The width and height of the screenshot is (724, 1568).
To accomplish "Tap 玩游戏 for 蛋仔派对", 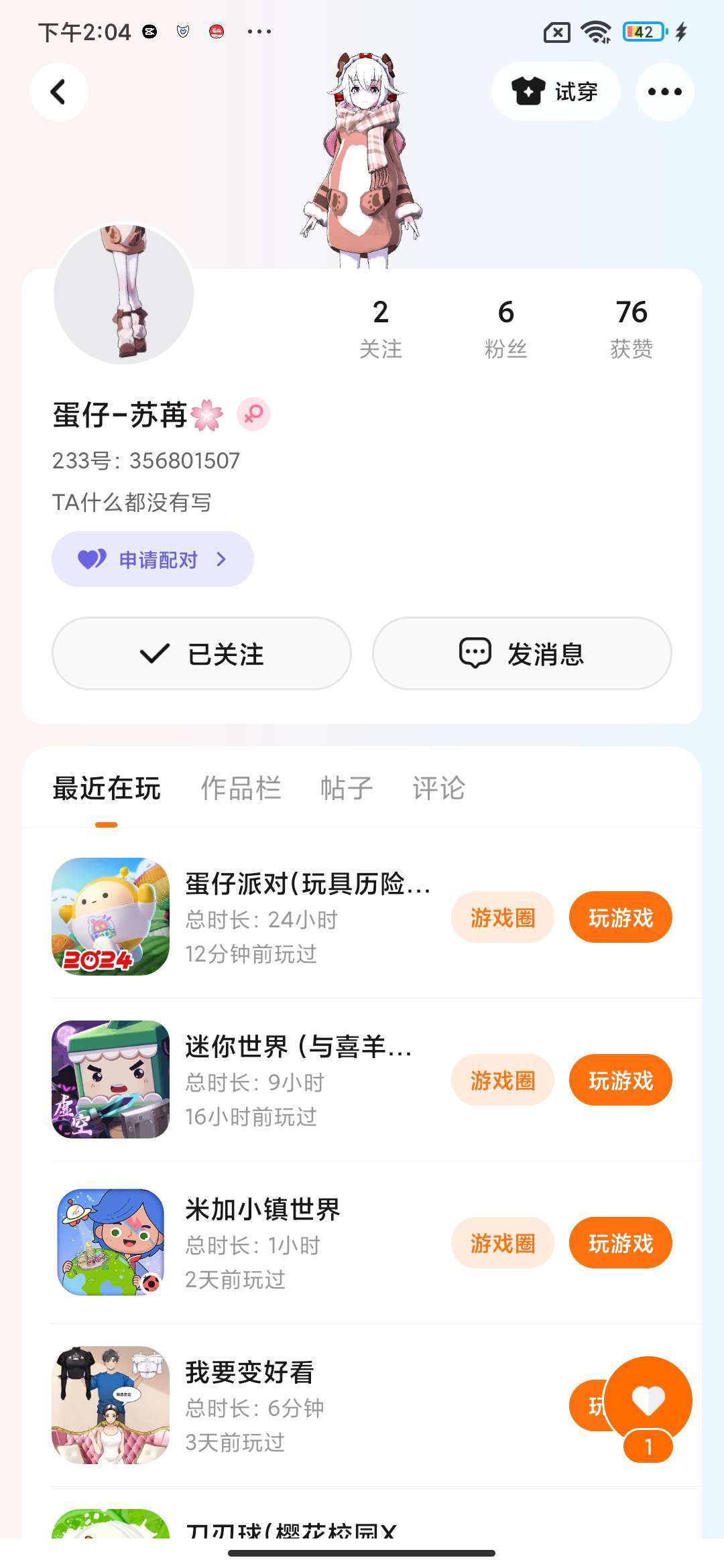I will [x=620, y=917].
